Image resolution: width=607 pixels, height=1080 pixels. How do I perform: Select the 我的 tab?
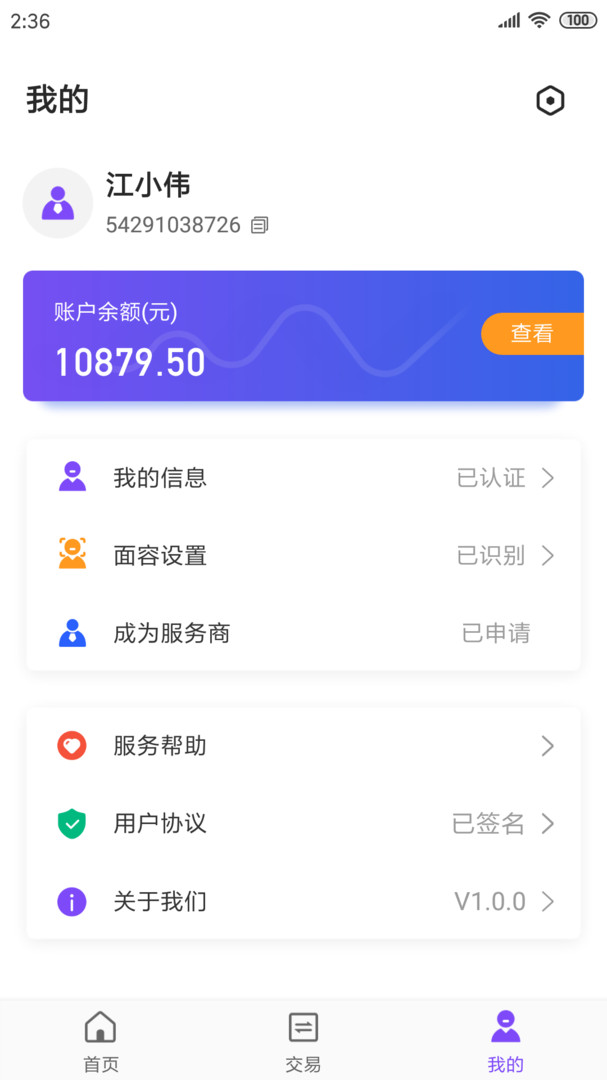pos(505,1040)
